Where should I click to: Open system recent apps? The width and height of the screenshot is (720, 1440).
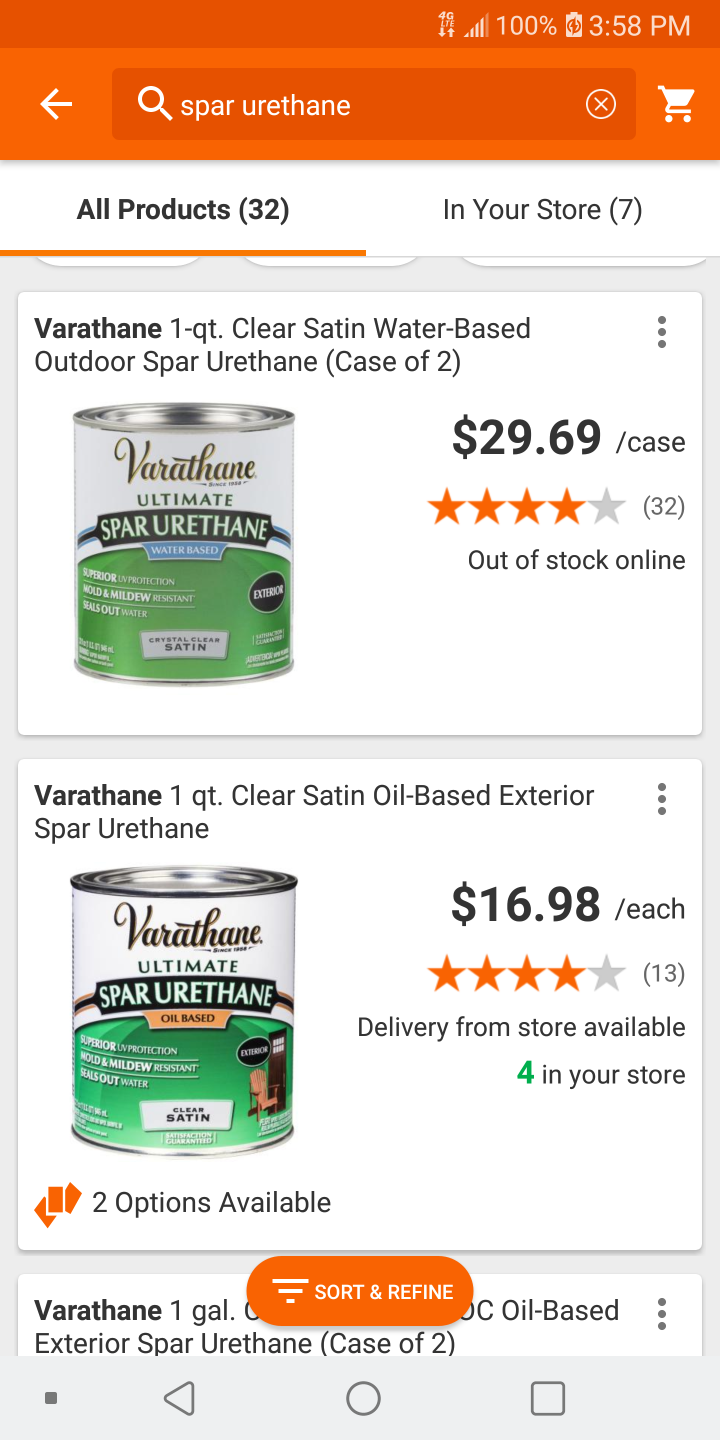(x=547, y=1398)
